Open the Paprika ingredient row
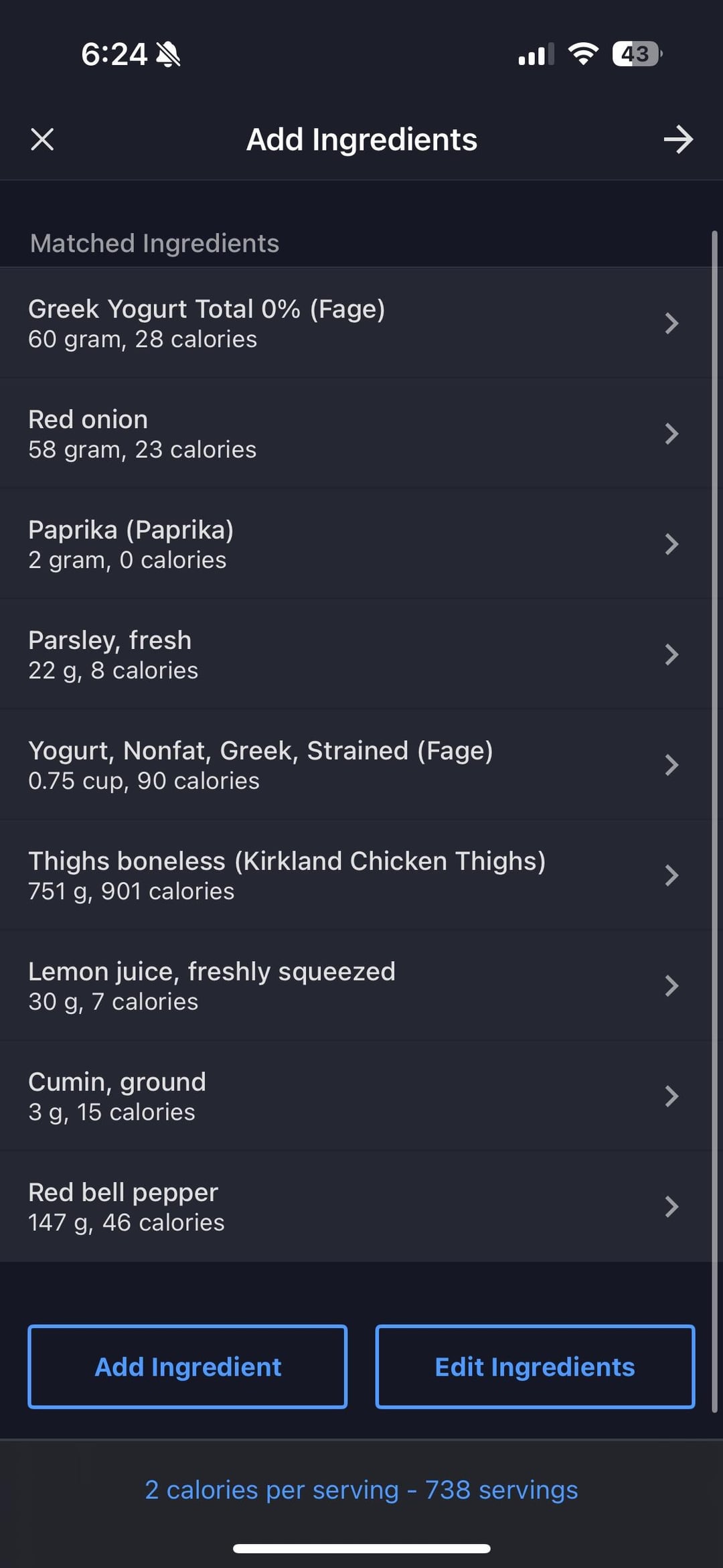Image resolution: width=723 pixels, height=1568 pixels. coord(355,544)
